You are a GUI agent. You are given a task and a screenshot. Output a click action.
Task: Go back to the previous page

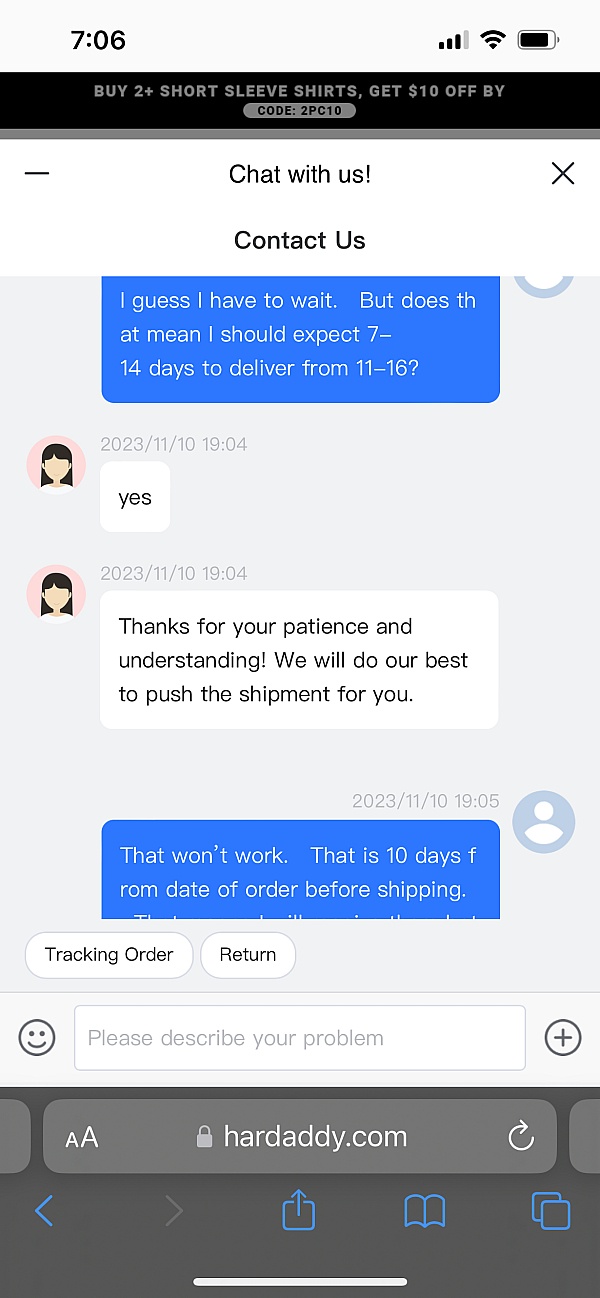44,1212
